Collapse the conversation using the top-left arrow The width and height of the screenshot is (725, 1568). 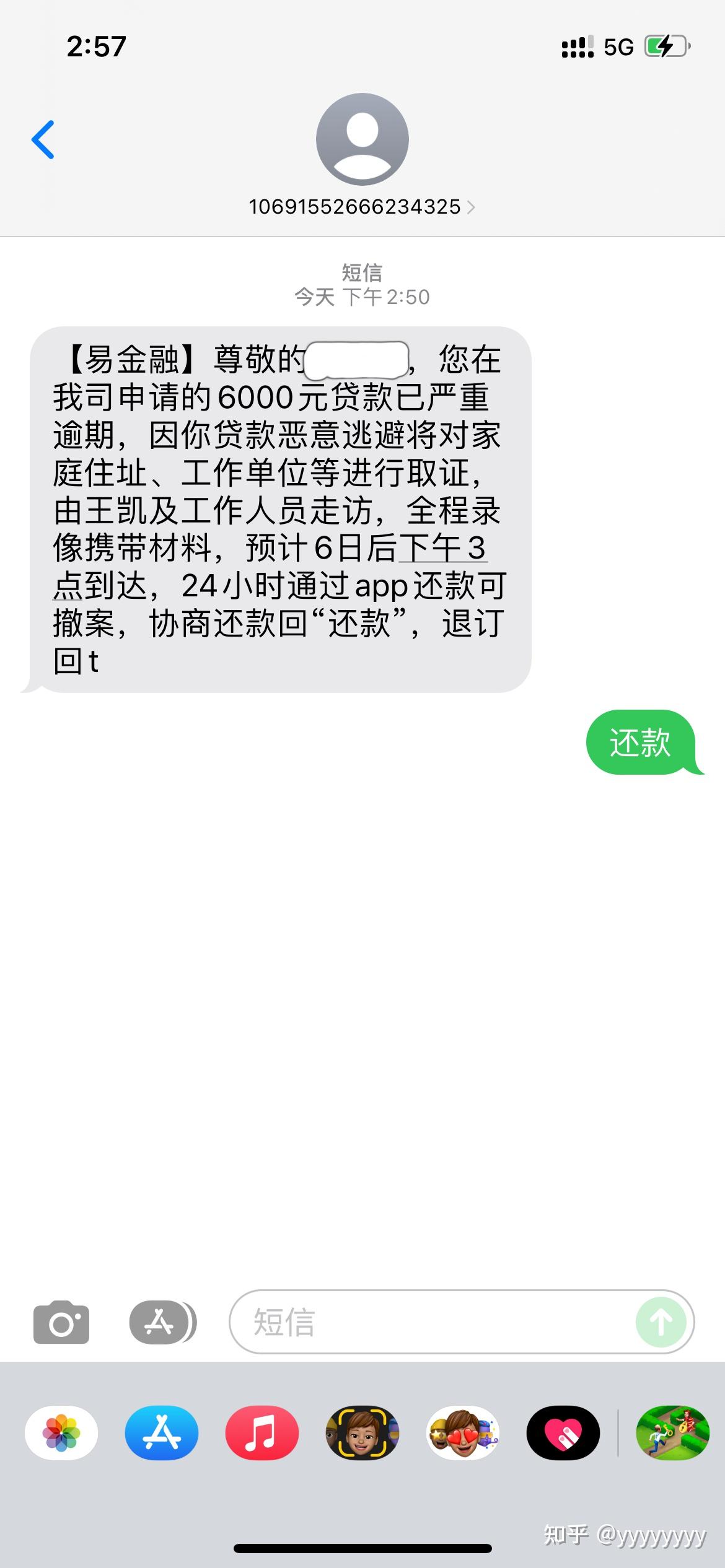pos(43,139)
